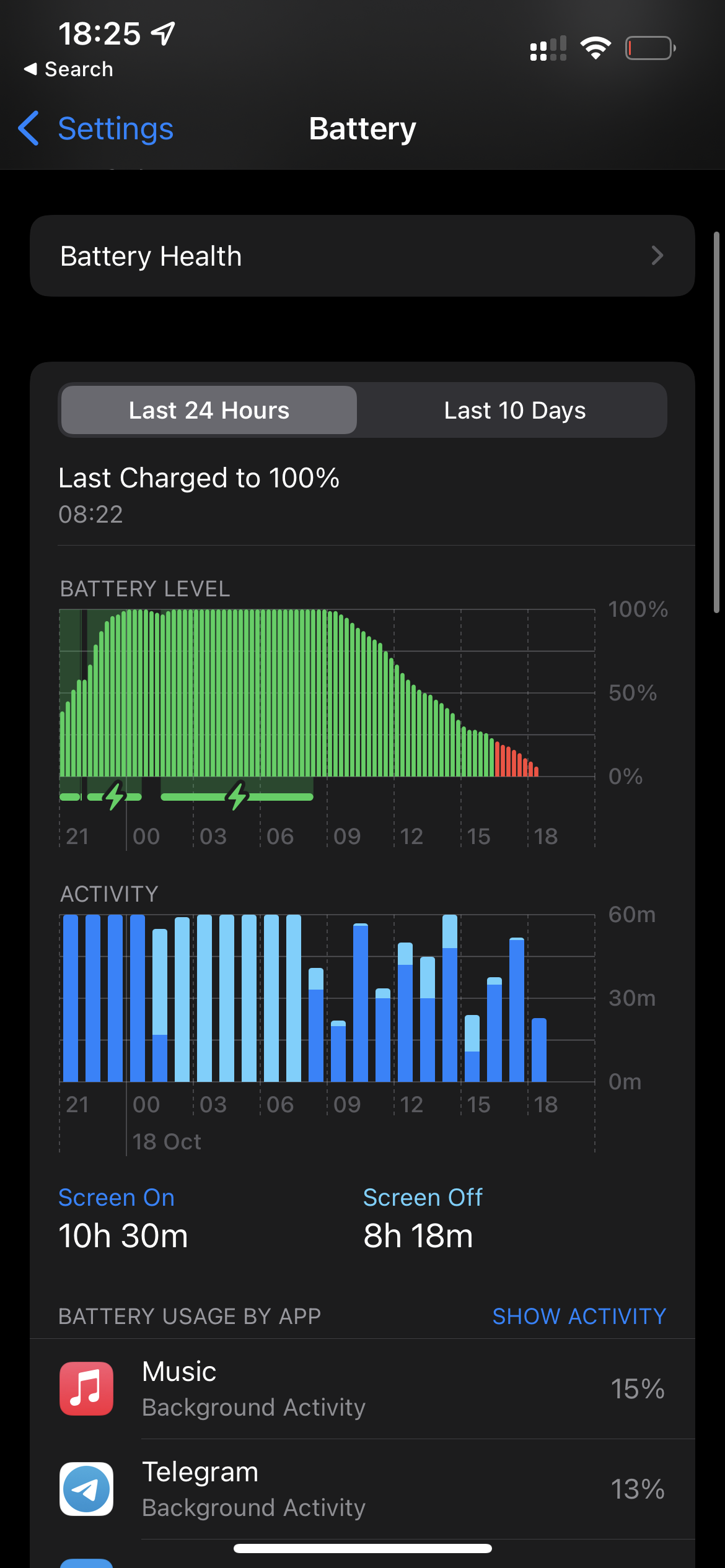
Task: Tap Show Activity link
Action: (579, 1316)
